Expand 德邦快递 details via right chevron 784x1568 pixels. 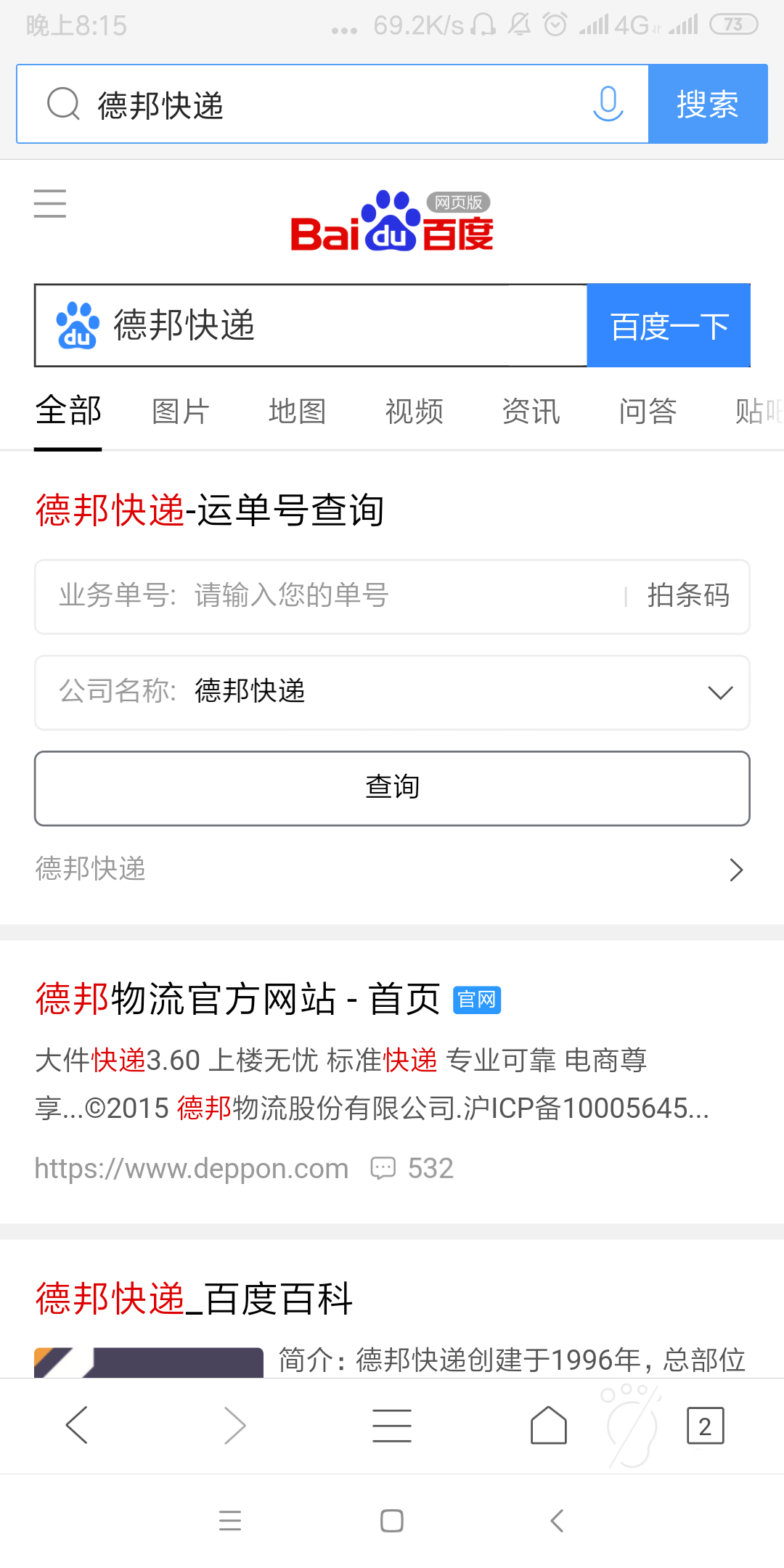(x=736, y=869)
